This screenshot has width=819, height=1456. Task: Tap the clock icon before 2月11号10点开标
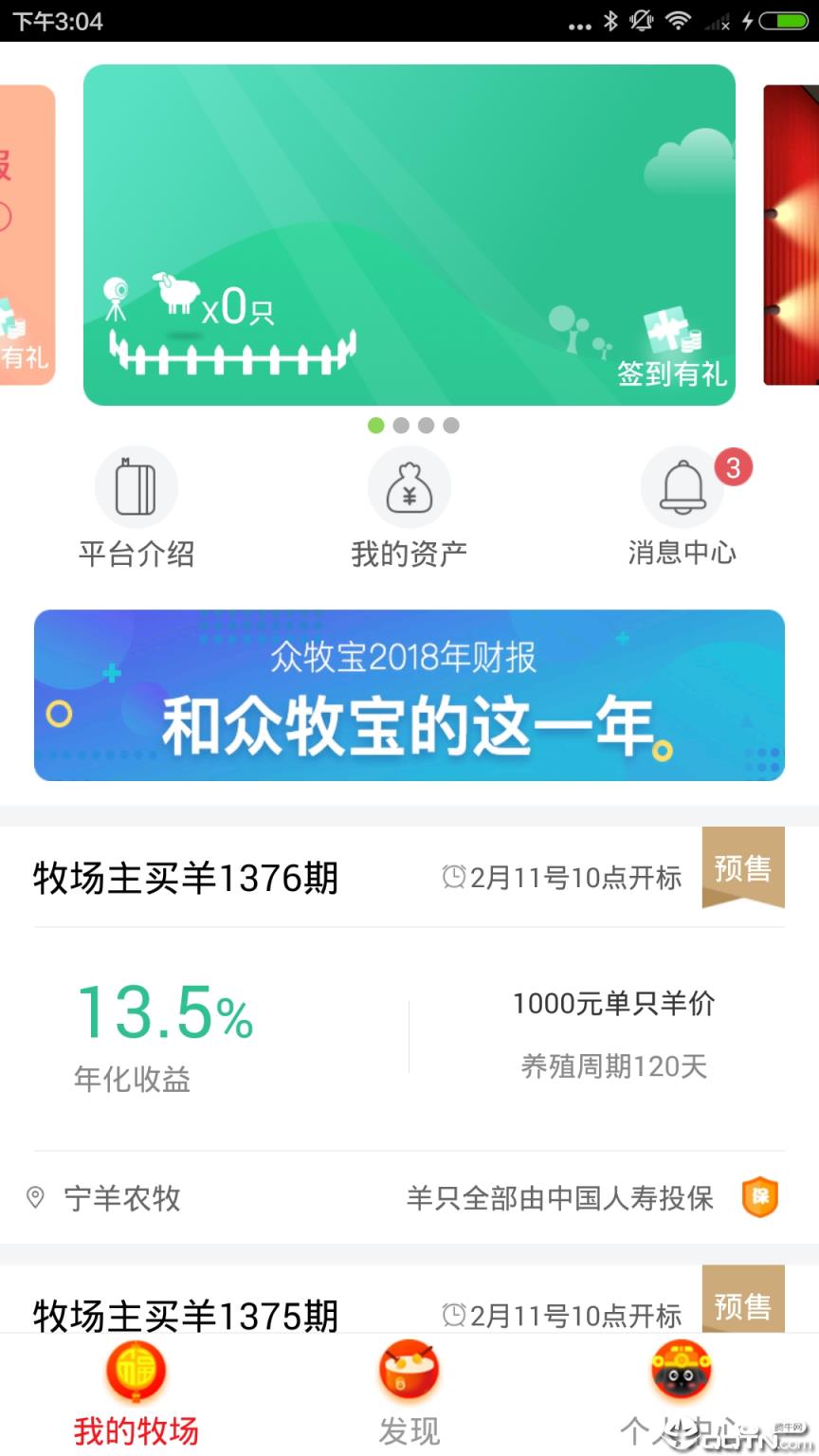pyautogui.click(x=456, y=879)
